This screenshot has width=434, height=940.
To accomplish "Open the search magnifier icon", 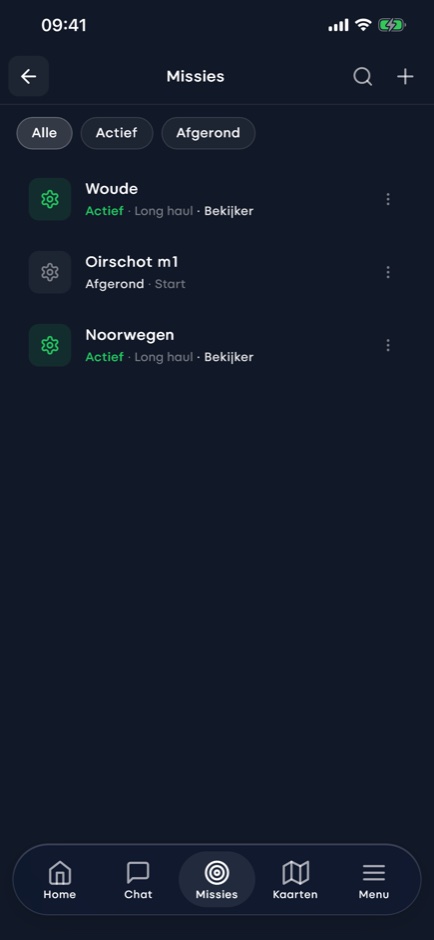I will 362,76.
